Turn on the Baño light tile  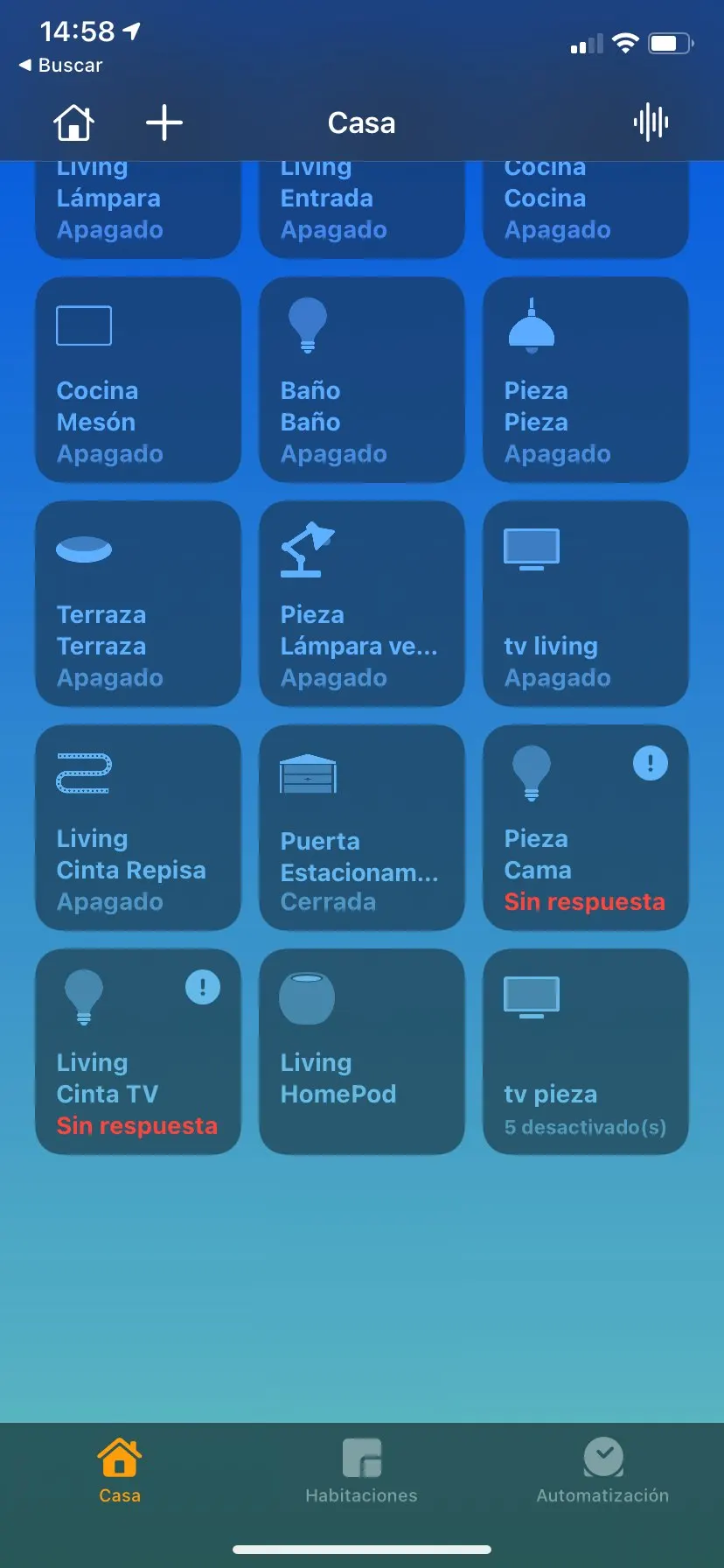(362, 380)
